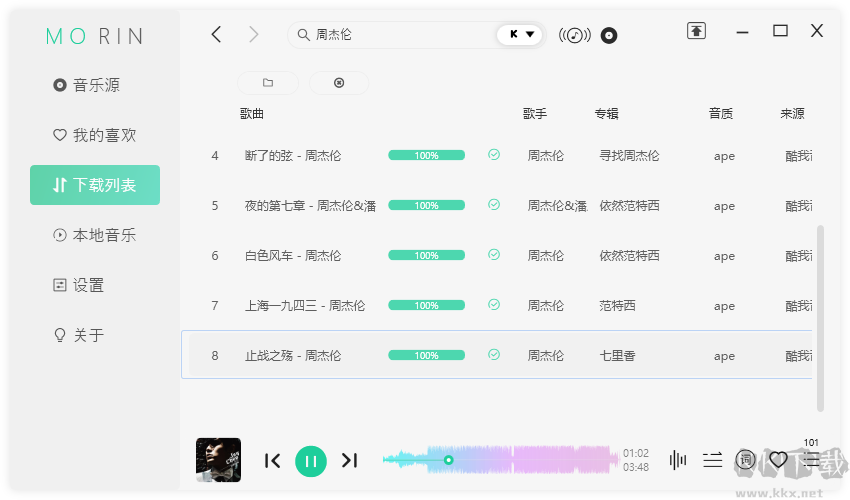Go to the previous track
The image size is (850, 500).
[272, 460]
